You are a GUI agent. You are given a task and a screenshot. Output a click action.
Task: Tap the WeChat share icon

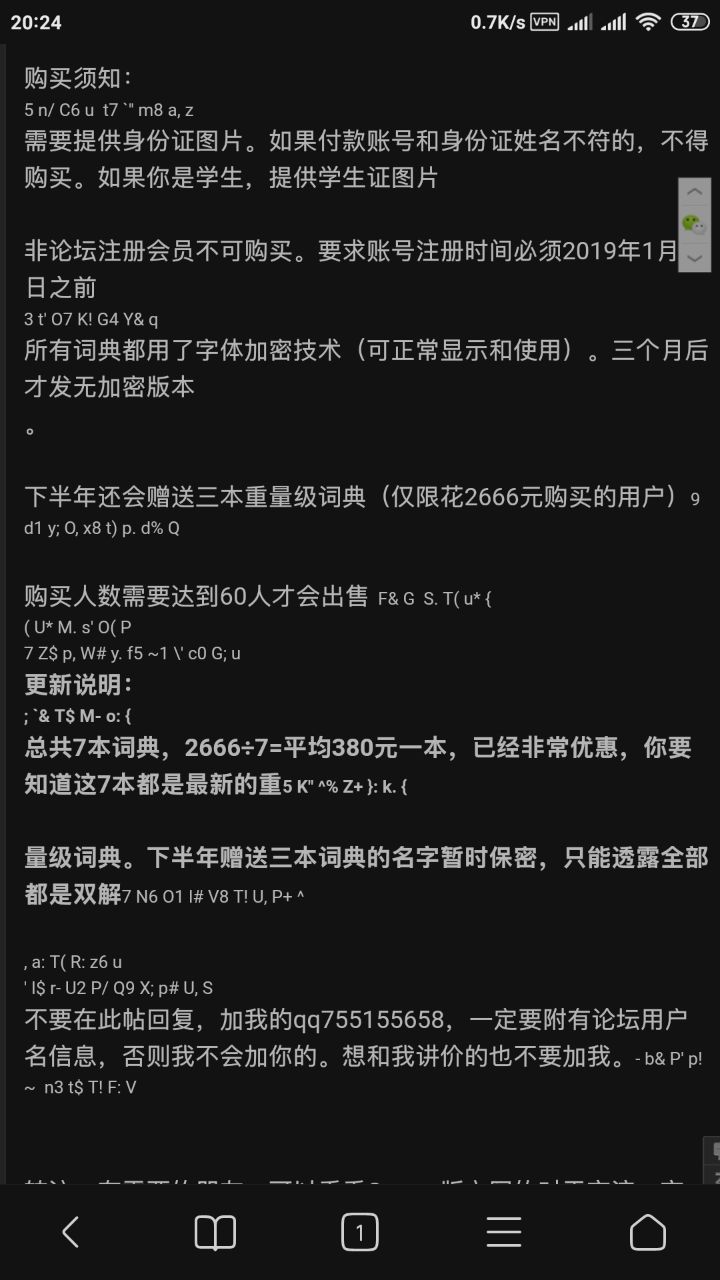coord(694,225)
